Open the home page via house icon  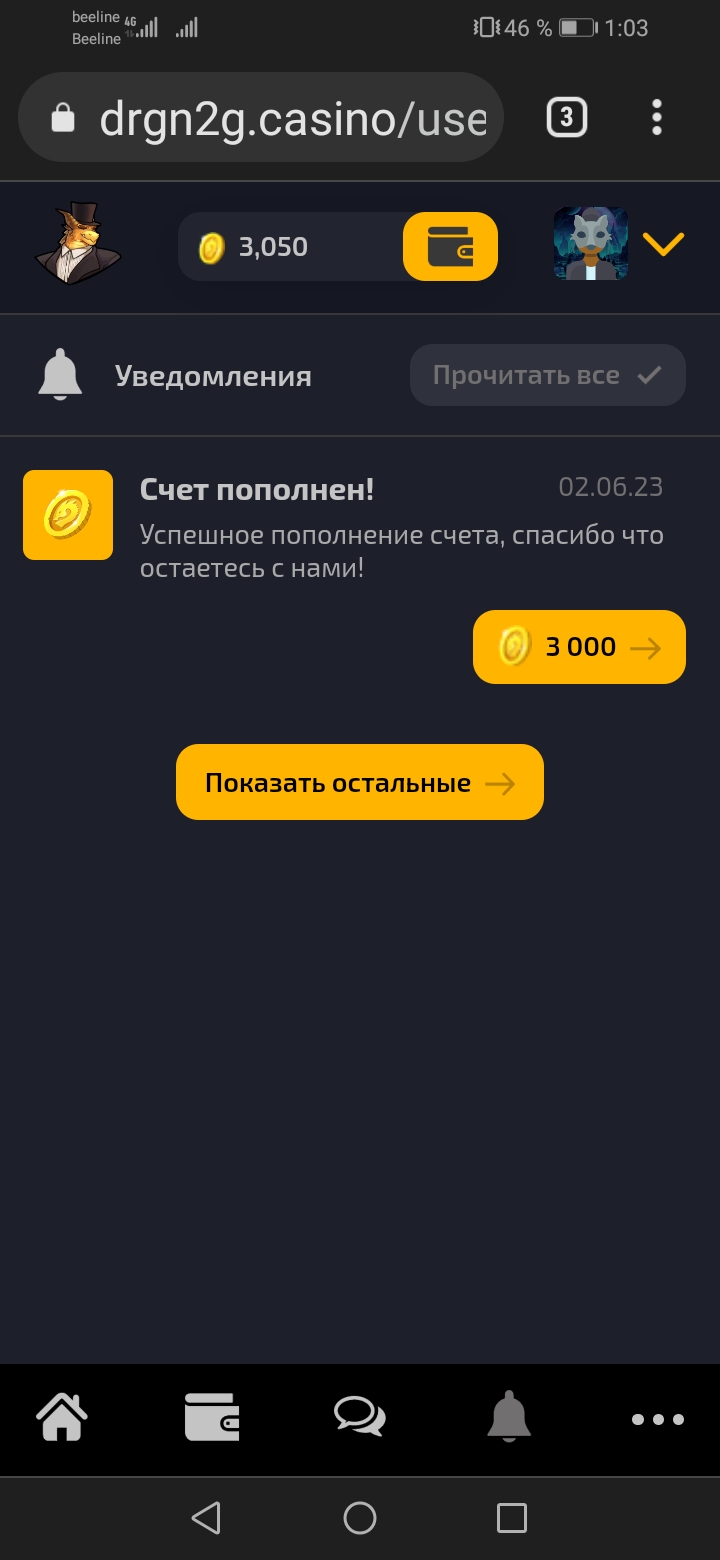62,1417
